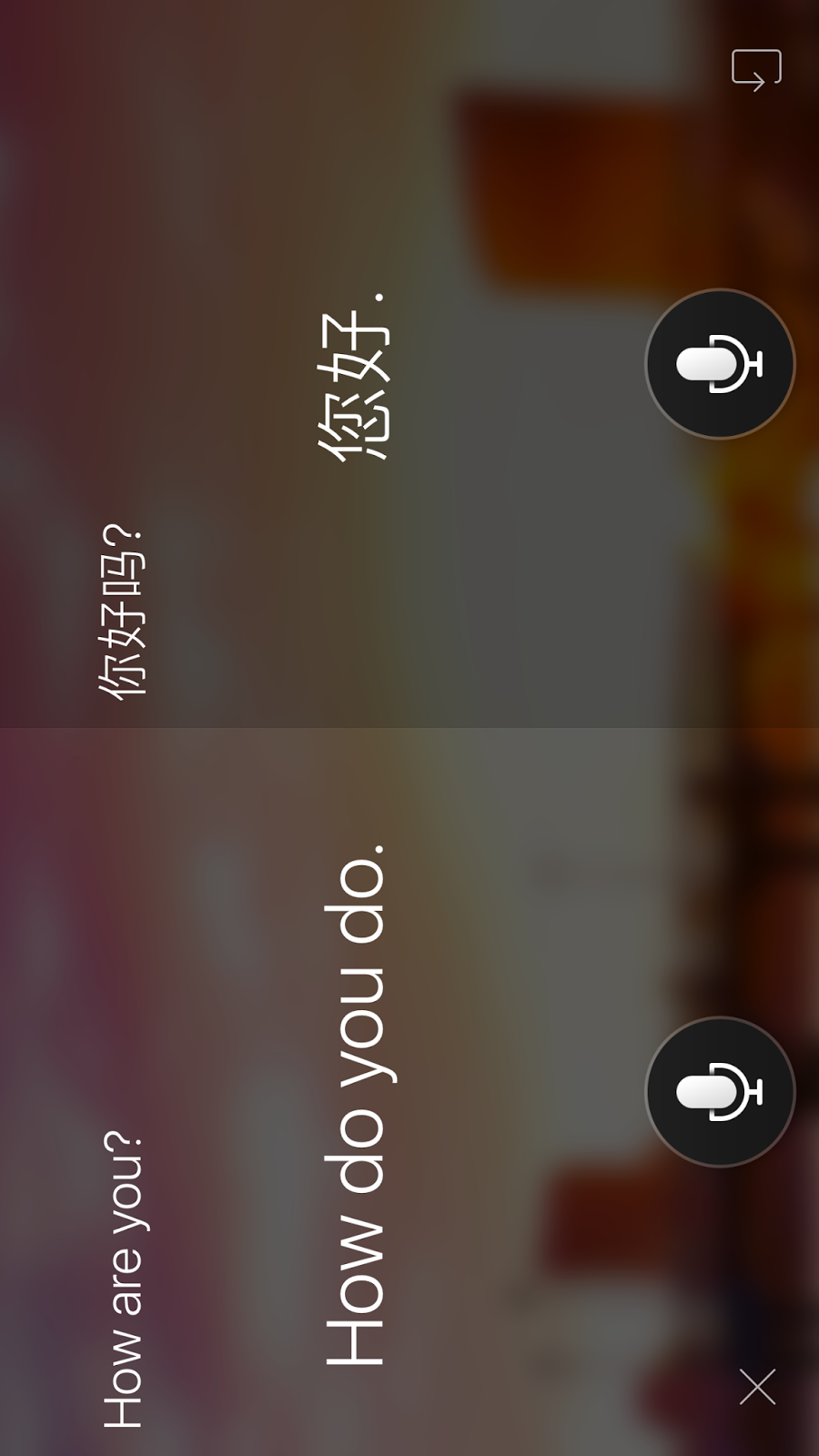Tap the microphone beside the English text
Image resolution: width=819 pixels, height=1456 pixels.
720,1091
